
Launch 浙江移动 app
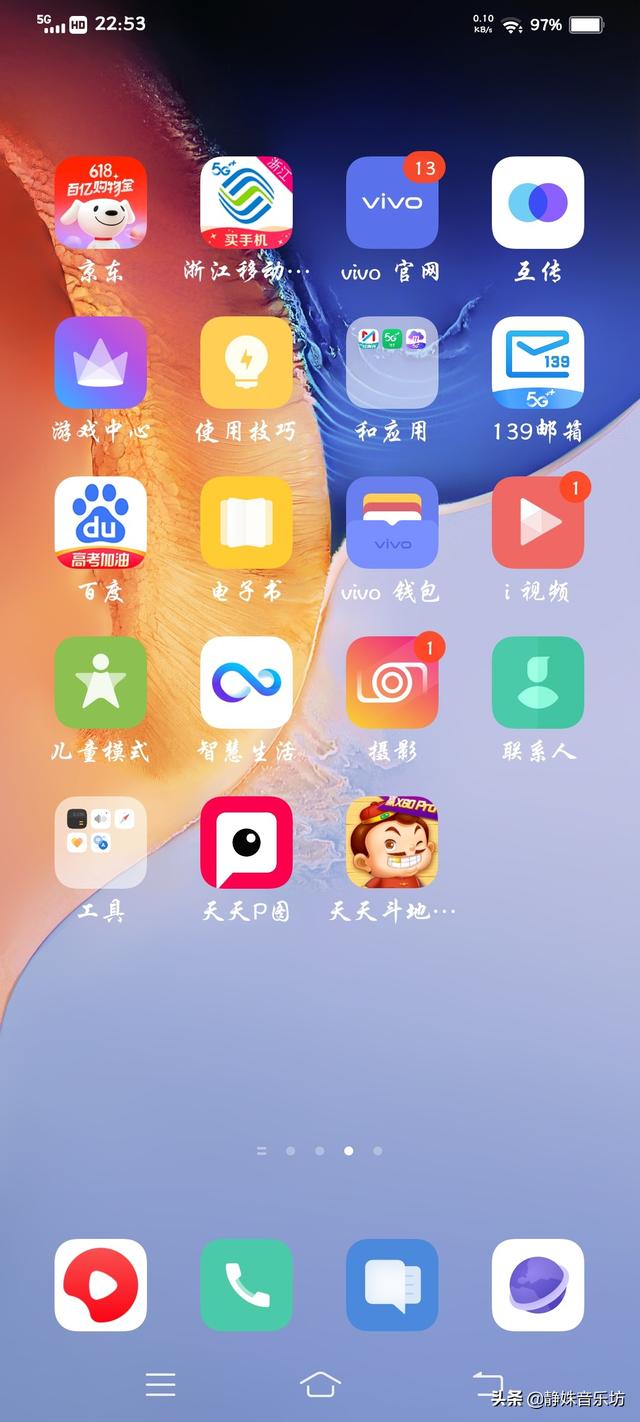point(246,203)
